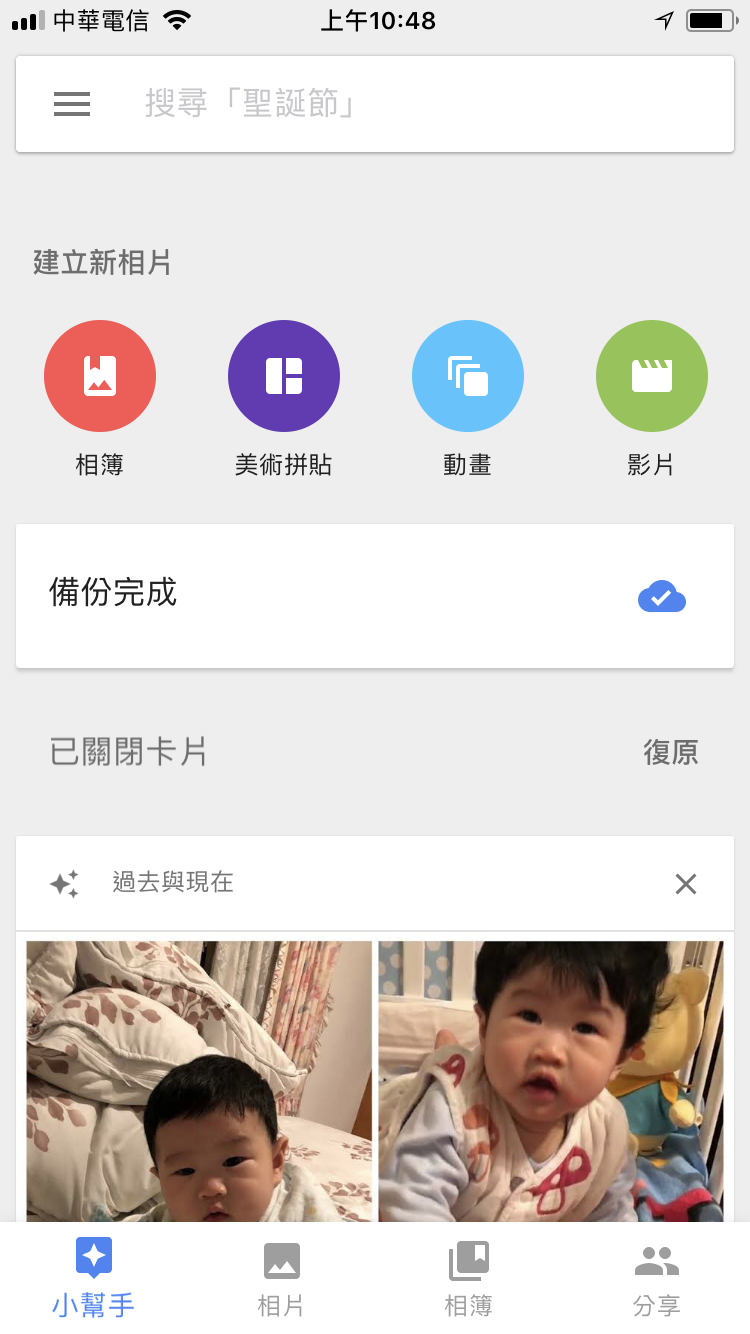This screenshot has height=1334, width=750.
Task: Open the left baby photo in 過去與現在
Action: (199, 1080)
